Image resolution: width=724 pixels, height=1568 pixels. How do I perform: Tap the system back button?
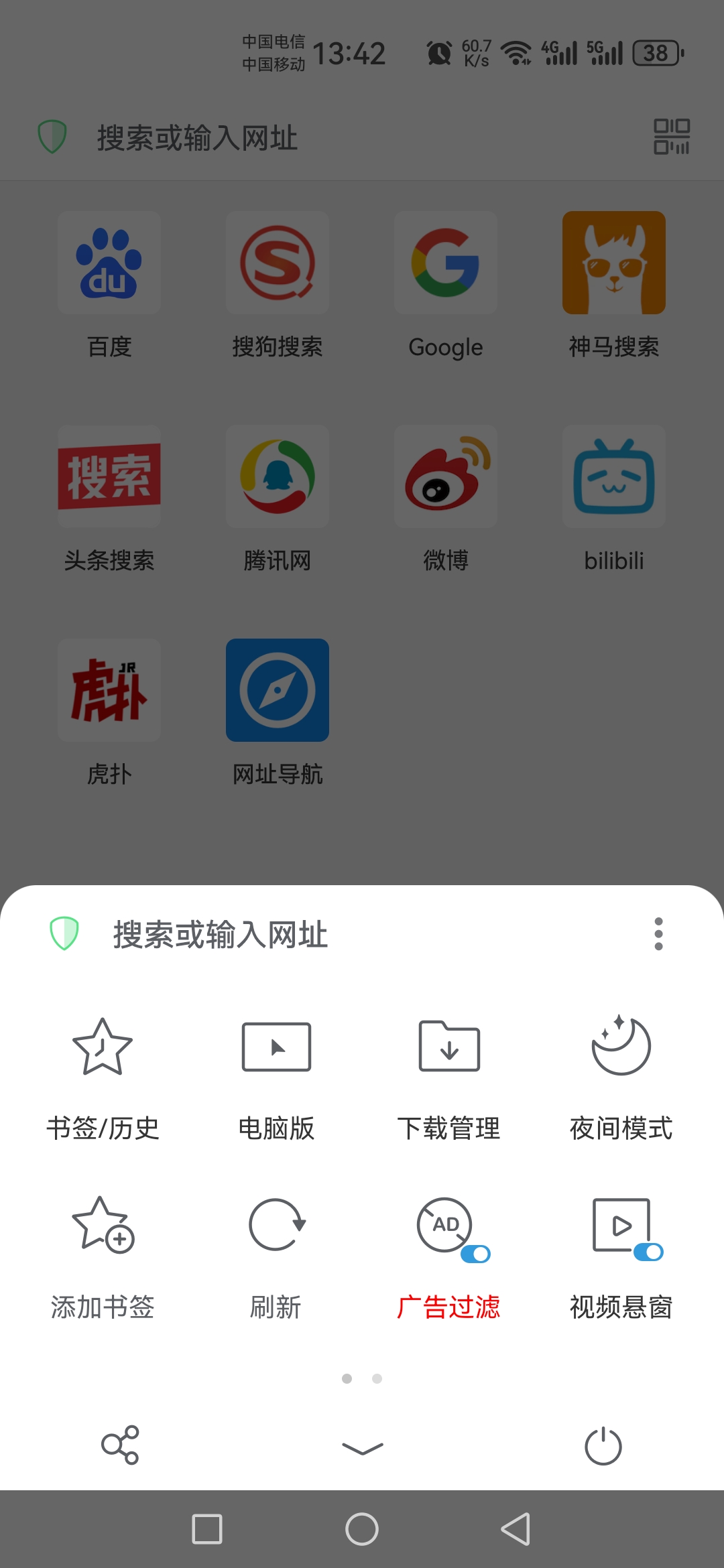point(516,1529)
